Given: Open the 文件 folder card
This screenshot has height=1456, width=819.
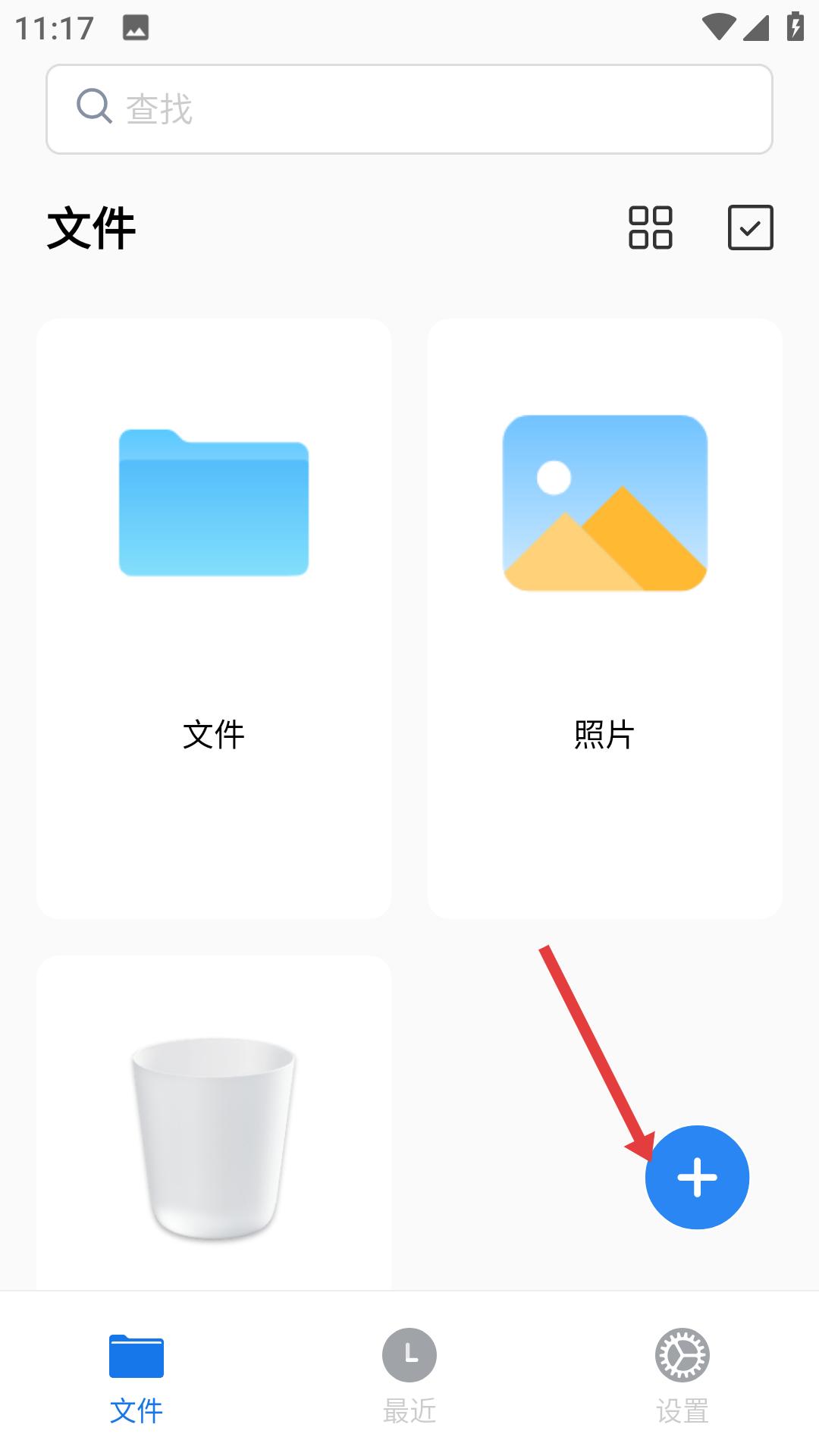Looking at the screenshot, I should coord(214,618).
